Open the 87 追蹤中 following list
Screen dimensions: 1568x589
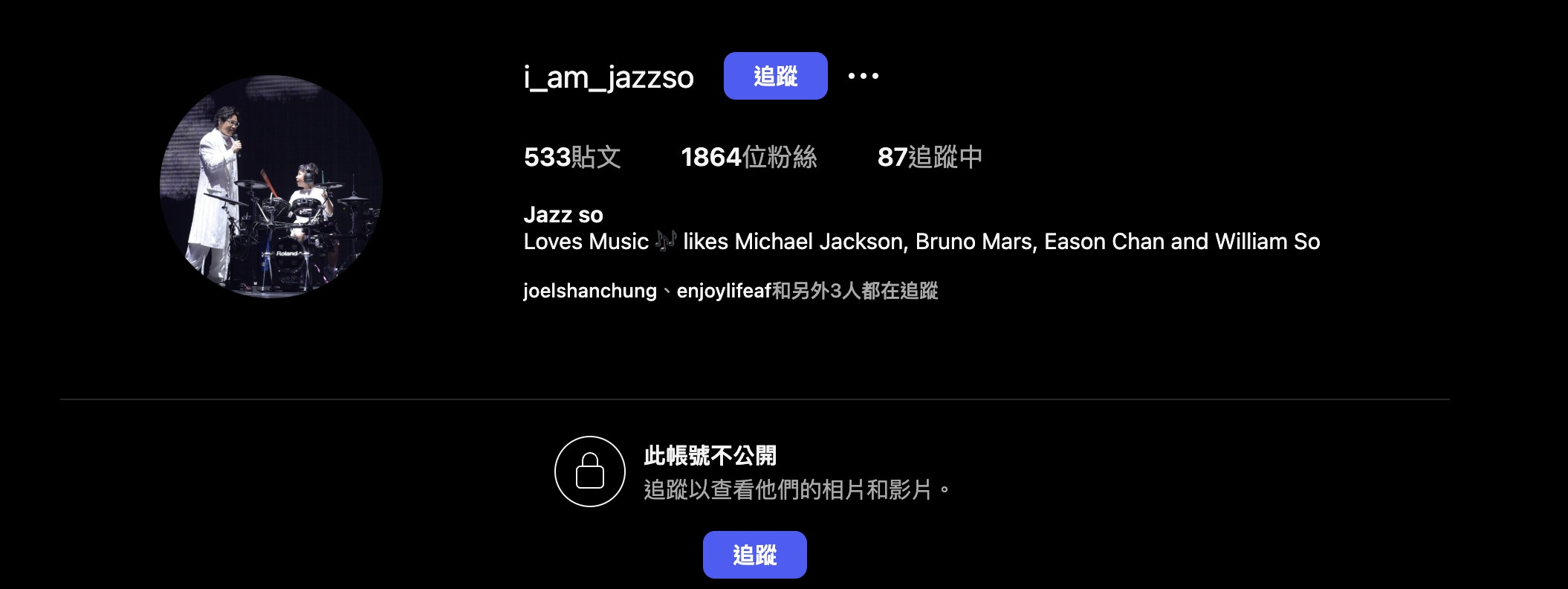[x=929, y=157]
